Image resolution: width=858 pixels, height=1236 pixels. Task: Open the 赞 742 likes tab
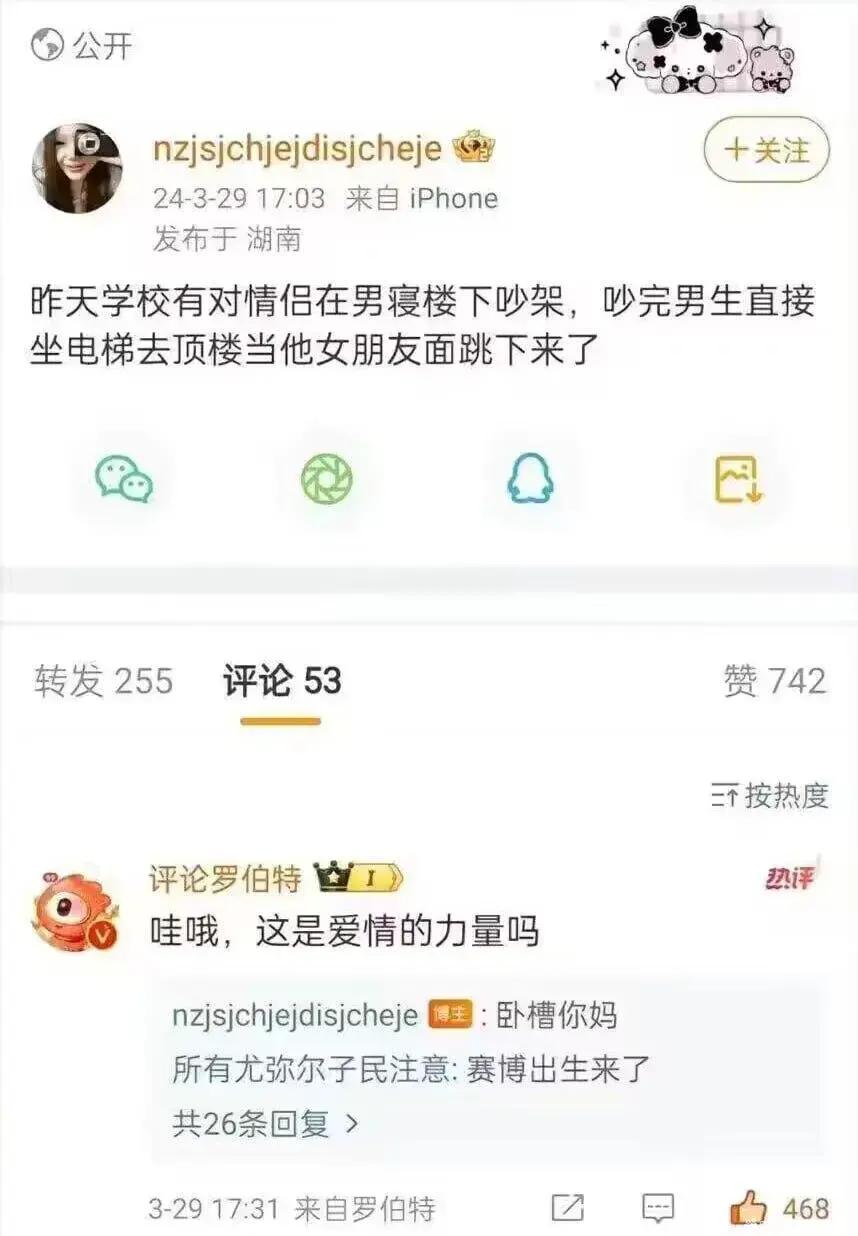(775, 682)
